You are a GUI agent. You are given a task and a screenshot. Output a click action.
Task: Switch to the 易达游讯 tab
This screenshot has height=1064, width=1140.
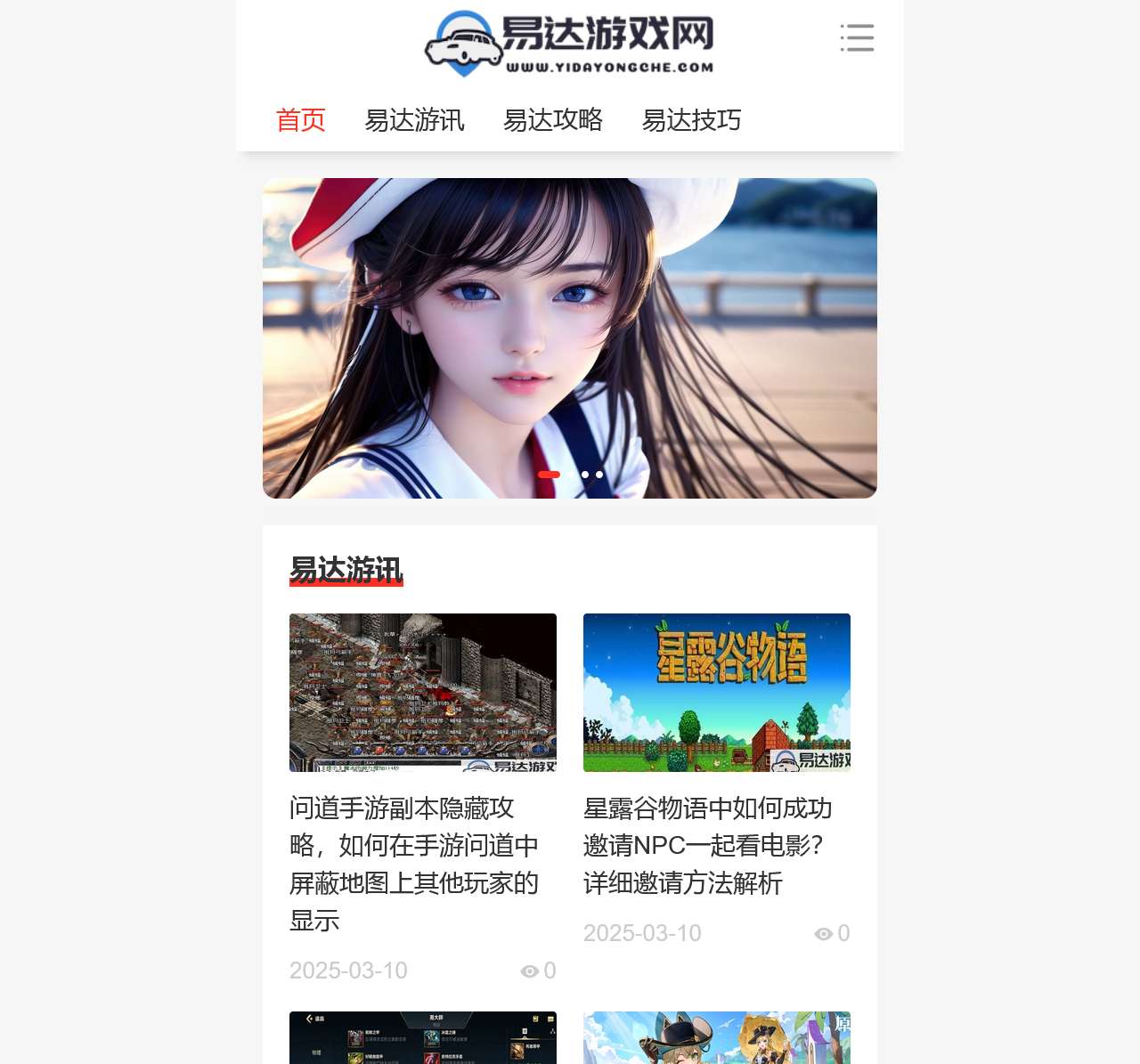[x=414, y=120]
